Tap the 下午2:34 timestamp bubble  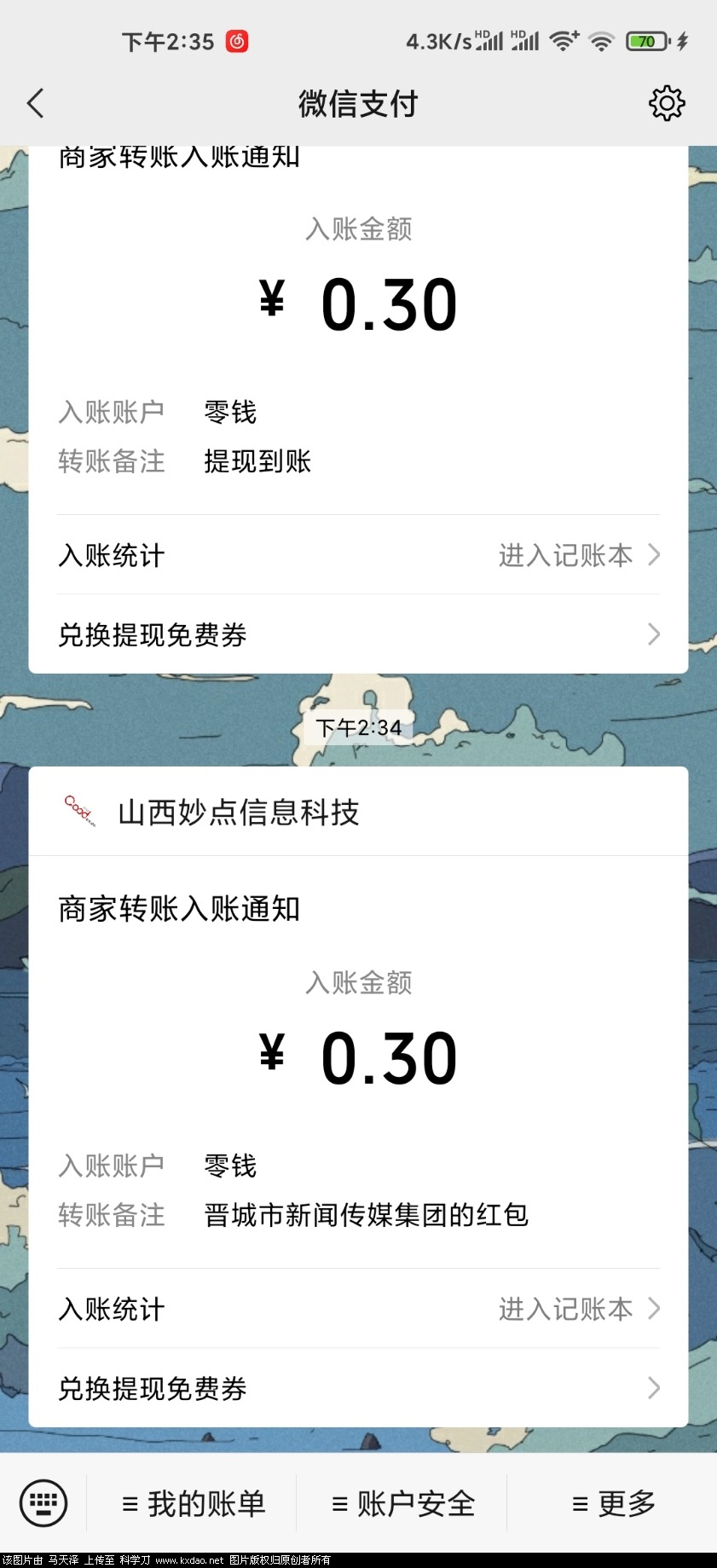(358, 727)
